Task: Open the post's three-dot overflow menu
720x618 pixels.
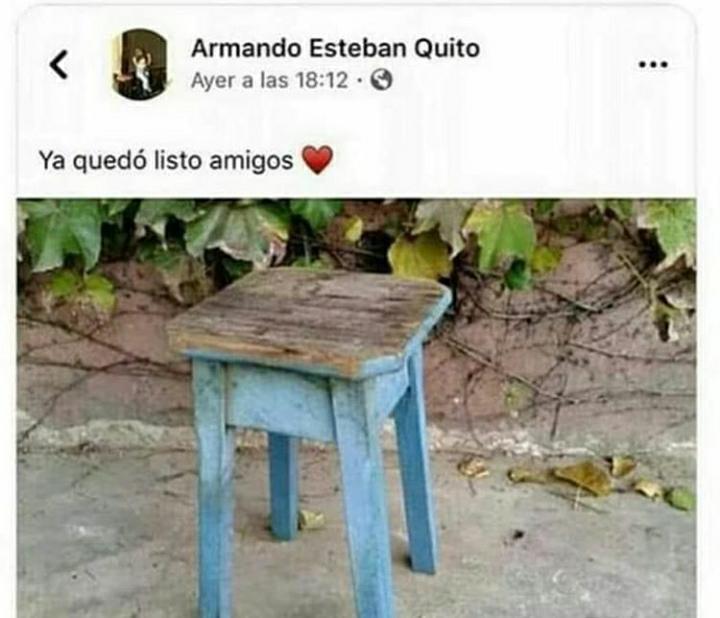Action: (x=652, y=64)
